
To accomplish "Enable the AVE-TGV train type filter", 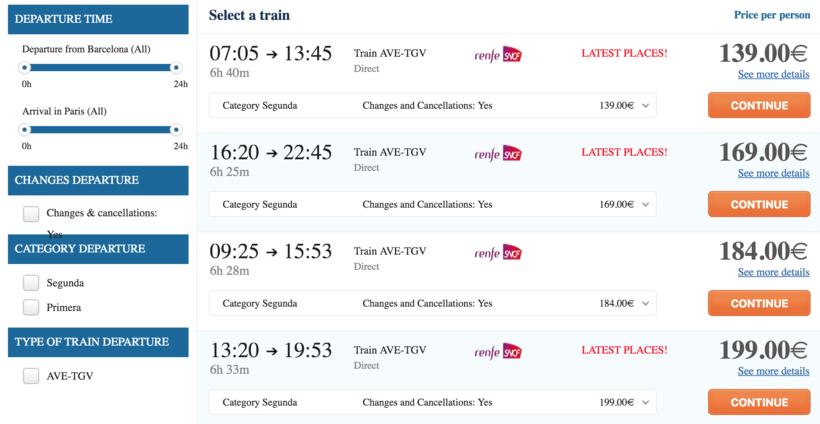I will click(x=31, y=376).
